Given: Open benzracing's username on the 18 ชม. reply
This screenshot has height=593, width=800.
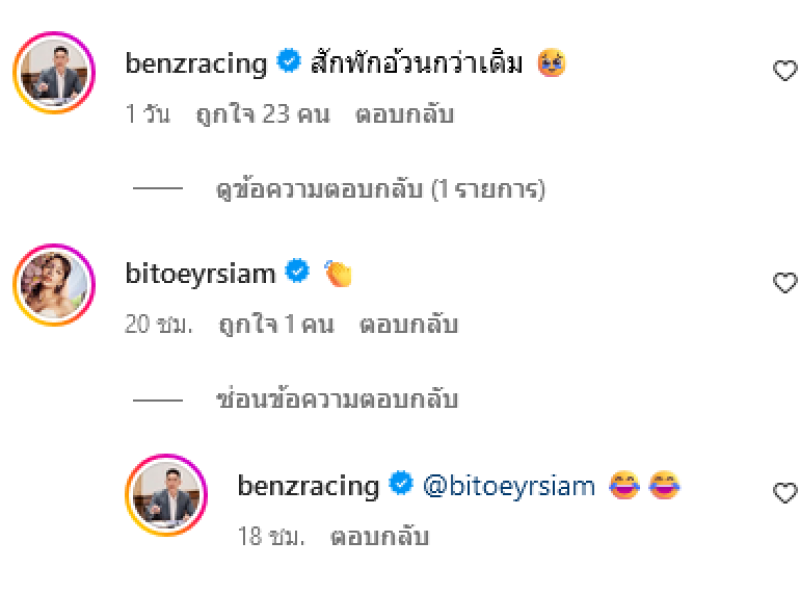Looking at the screenshot, I should pos(308,486).
